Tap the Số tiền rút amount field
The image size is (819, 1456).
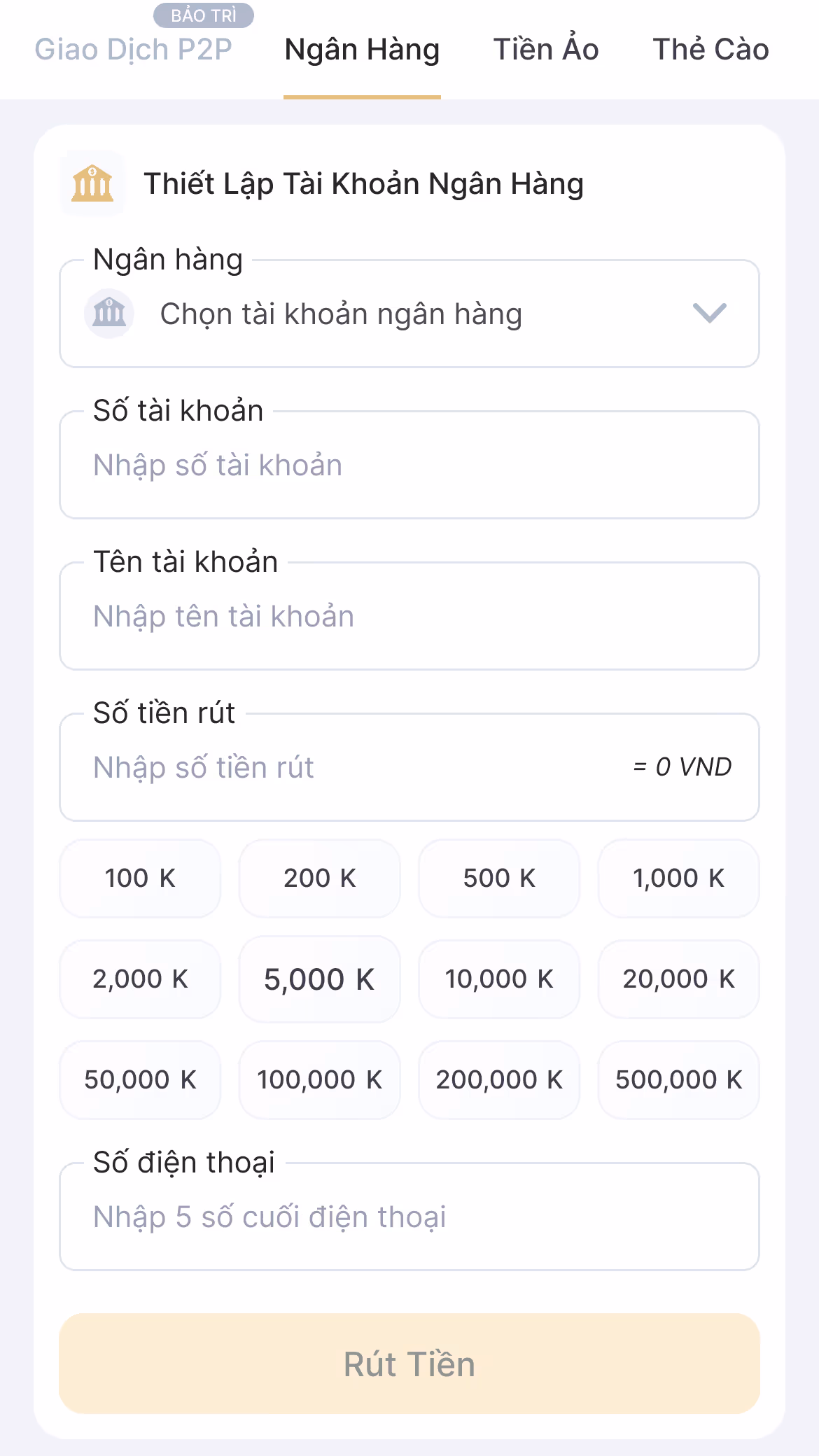click(409, 767)
